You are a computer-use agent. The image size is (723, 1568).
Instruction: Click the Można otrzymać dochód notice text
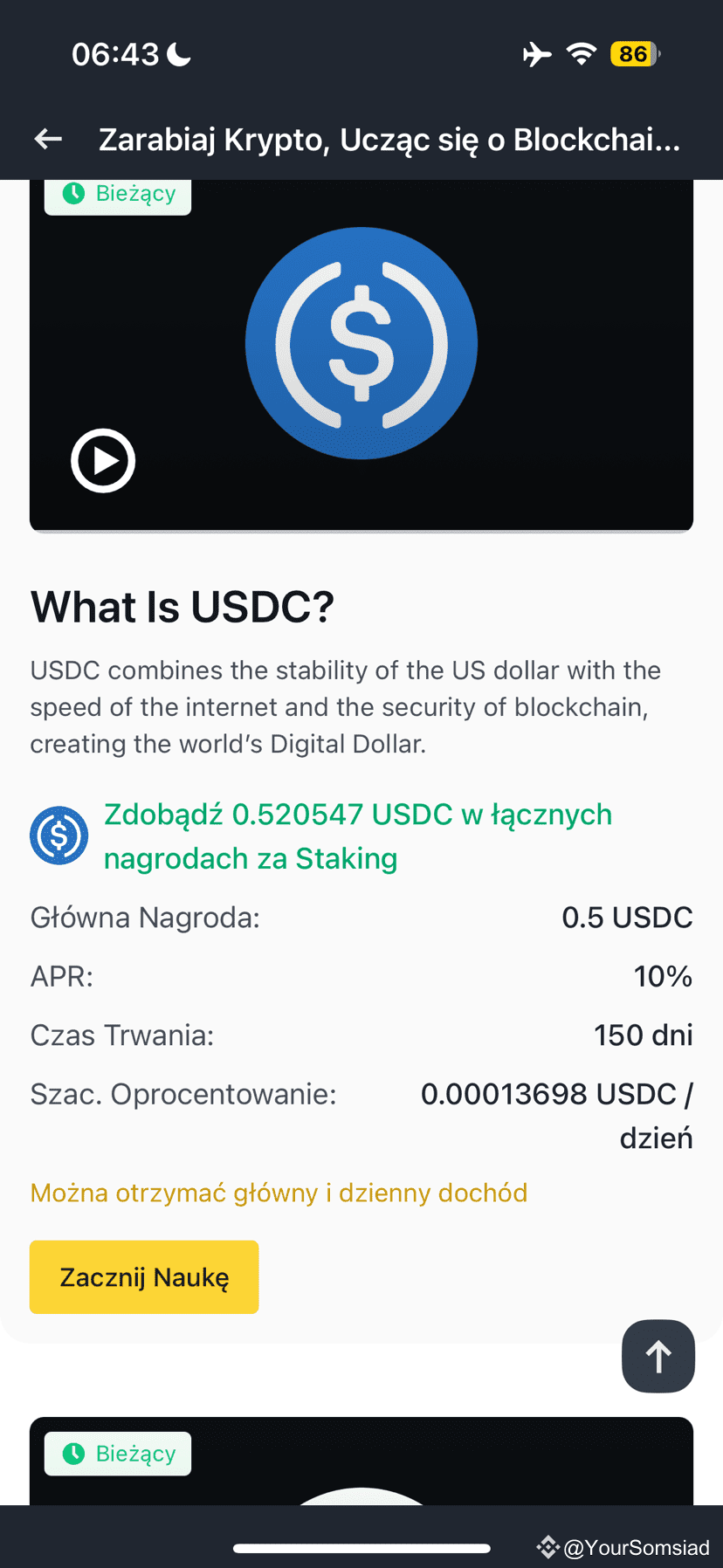click(279, 1193)
